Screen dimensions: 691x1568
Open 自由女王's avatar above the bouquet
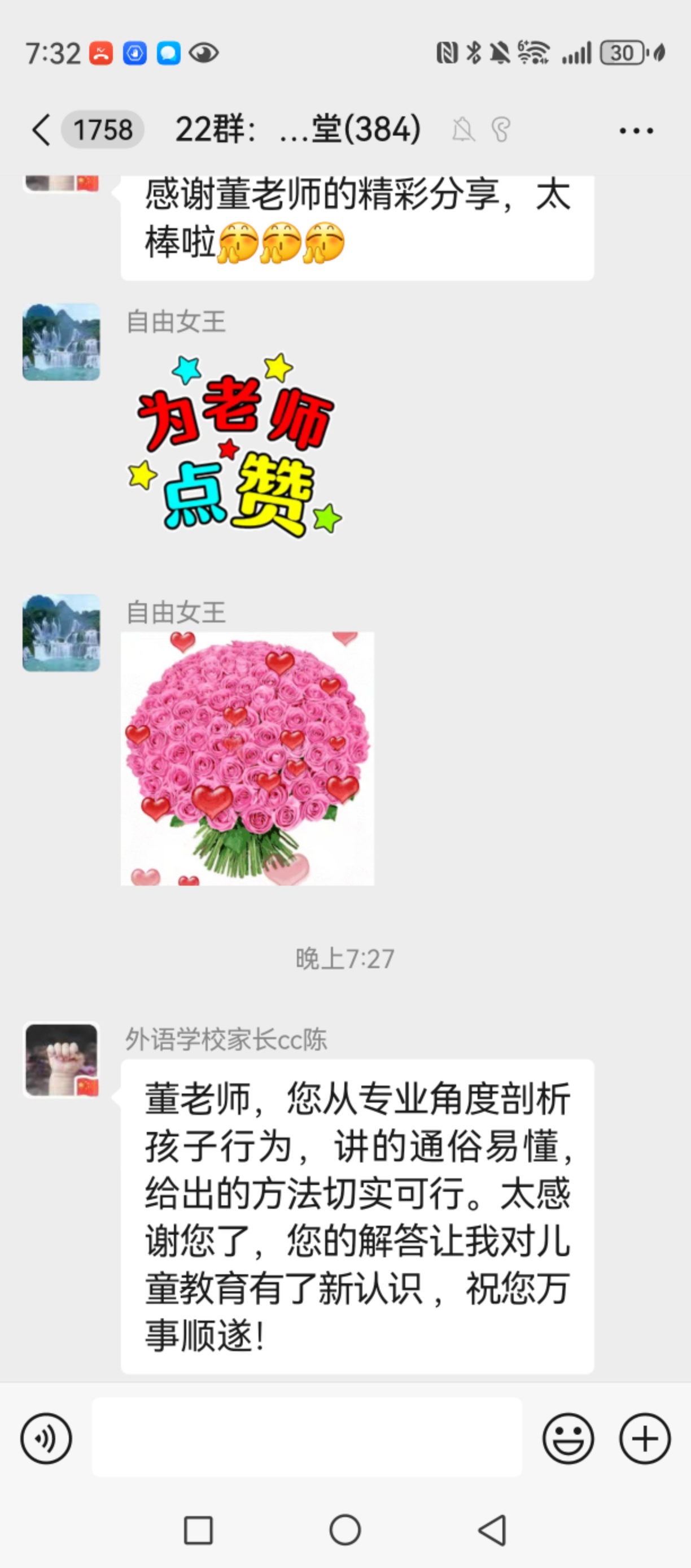pyautogui.click(x=62, y=633)
